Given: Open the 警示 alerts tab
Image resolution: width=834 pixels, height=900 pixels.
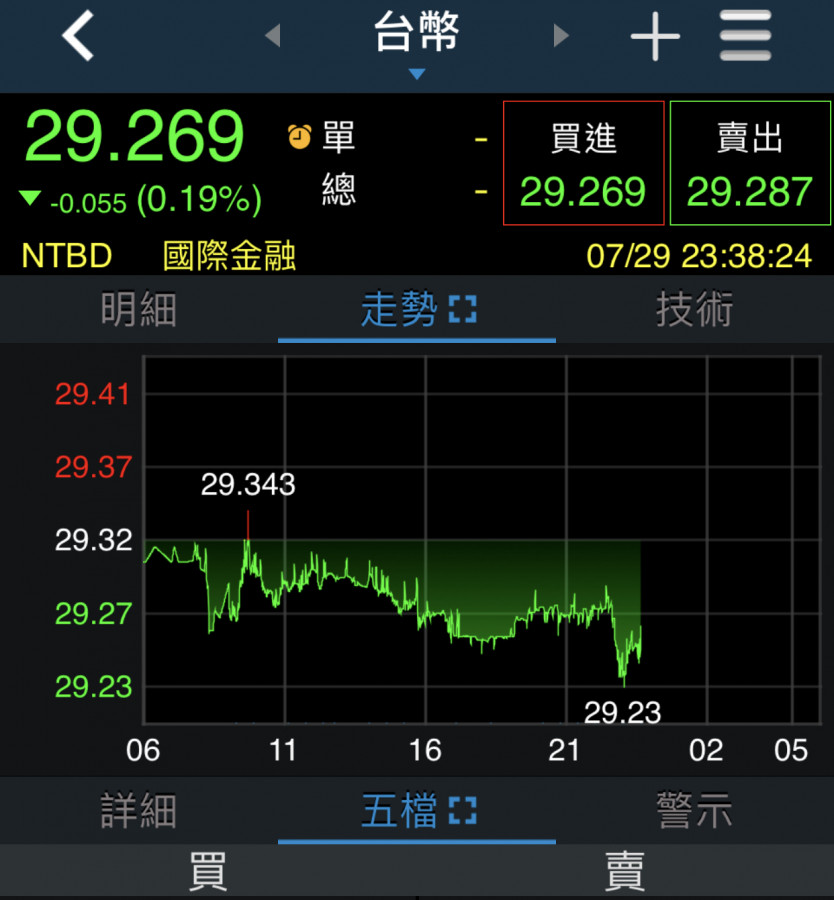Looking at the screenshot, I should point(694,810).
